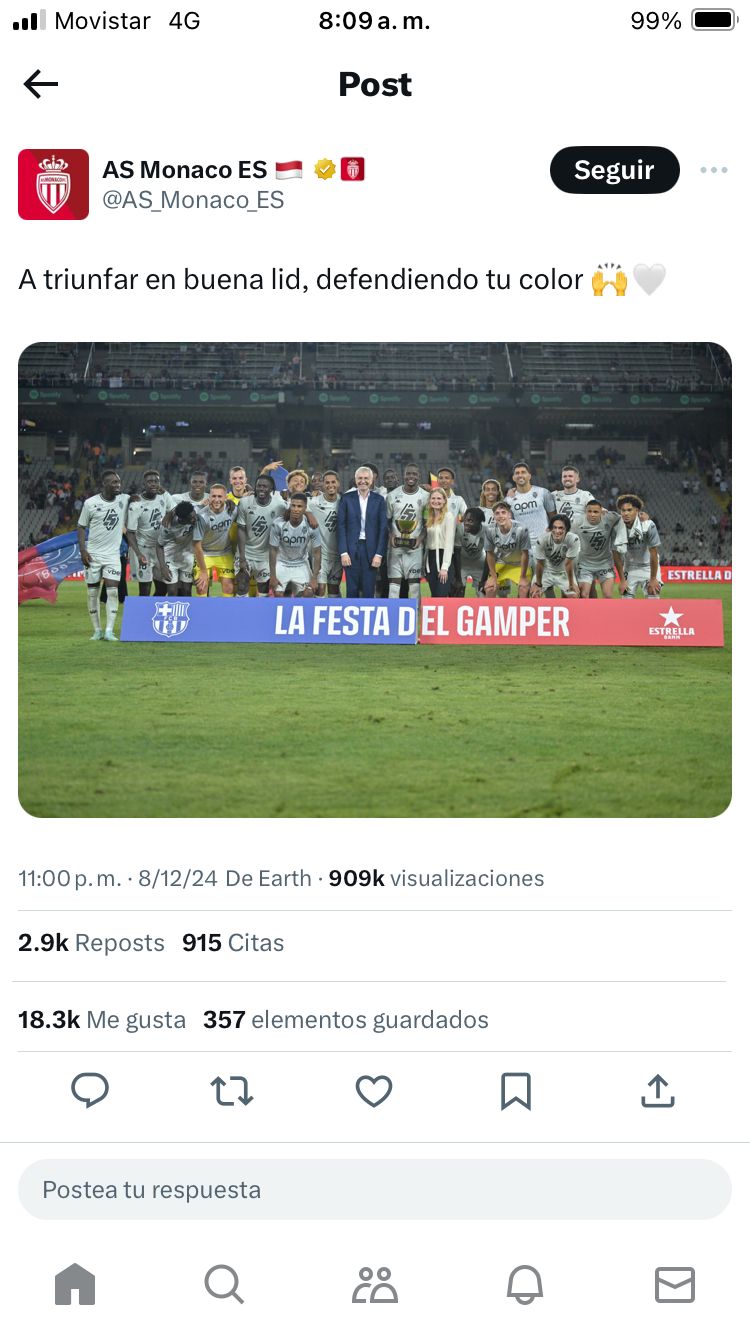Open the post's three-dot overflow menu
The width and height of the screenshot is (750, 1334).
pos(713,170)
